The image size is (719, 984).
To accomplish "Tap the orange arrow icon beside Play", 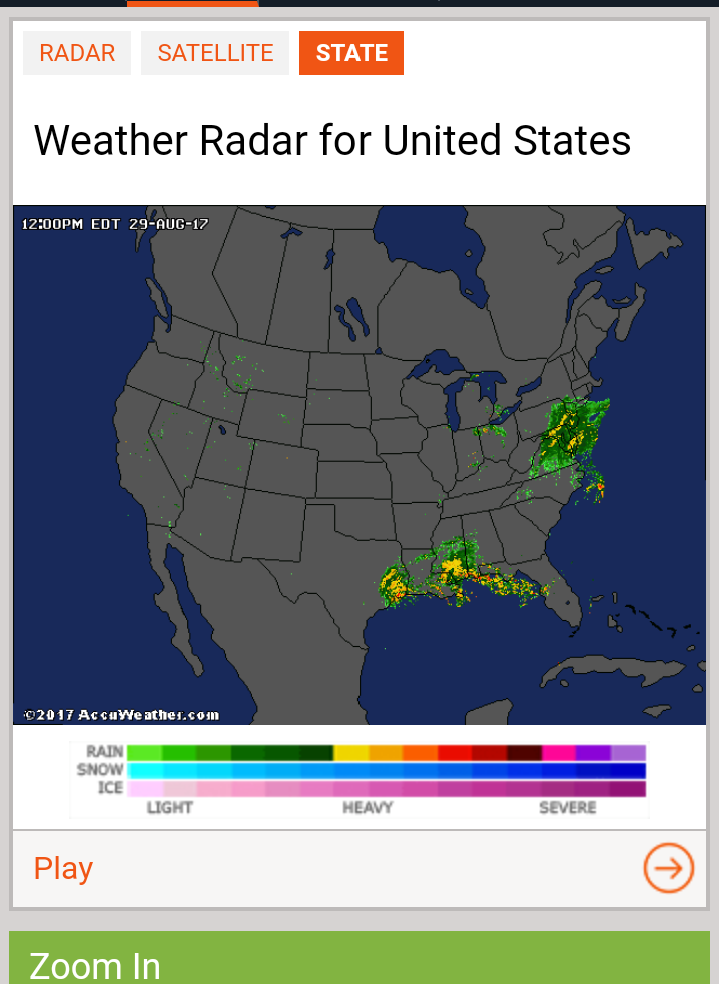I will [668, 868].
